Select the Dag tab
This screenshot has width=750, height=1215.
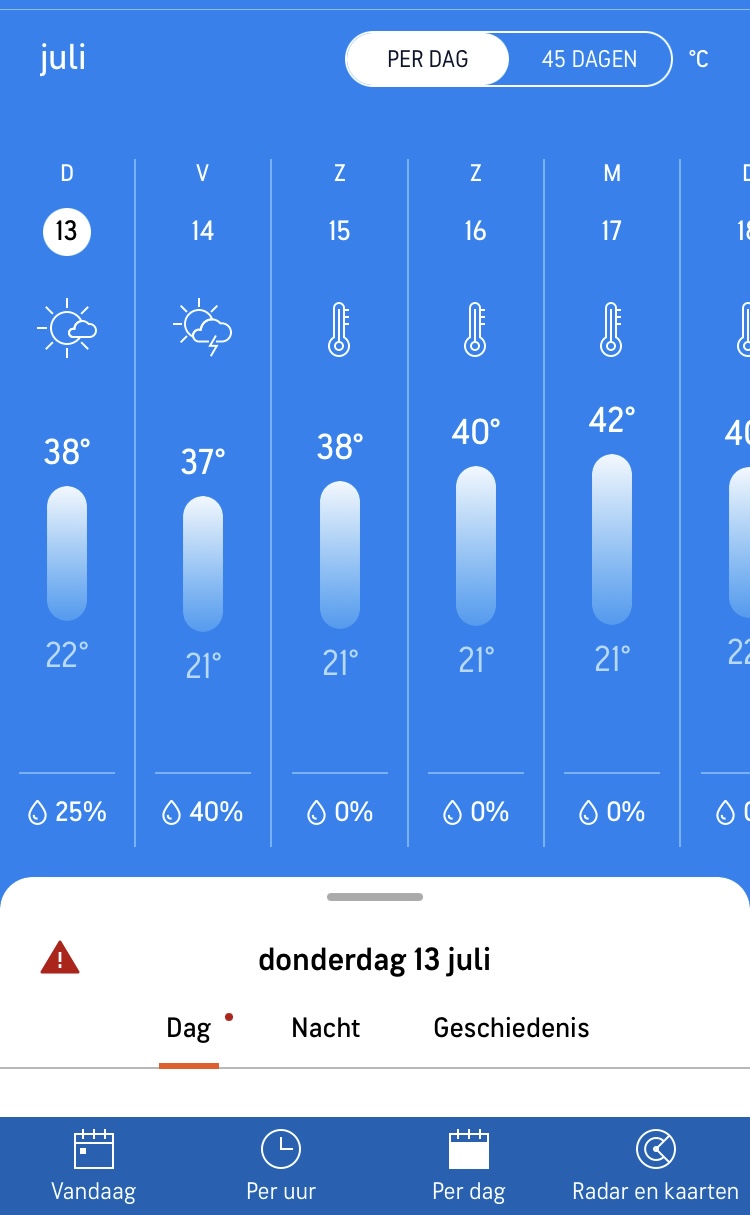[x=189, y=1030]
